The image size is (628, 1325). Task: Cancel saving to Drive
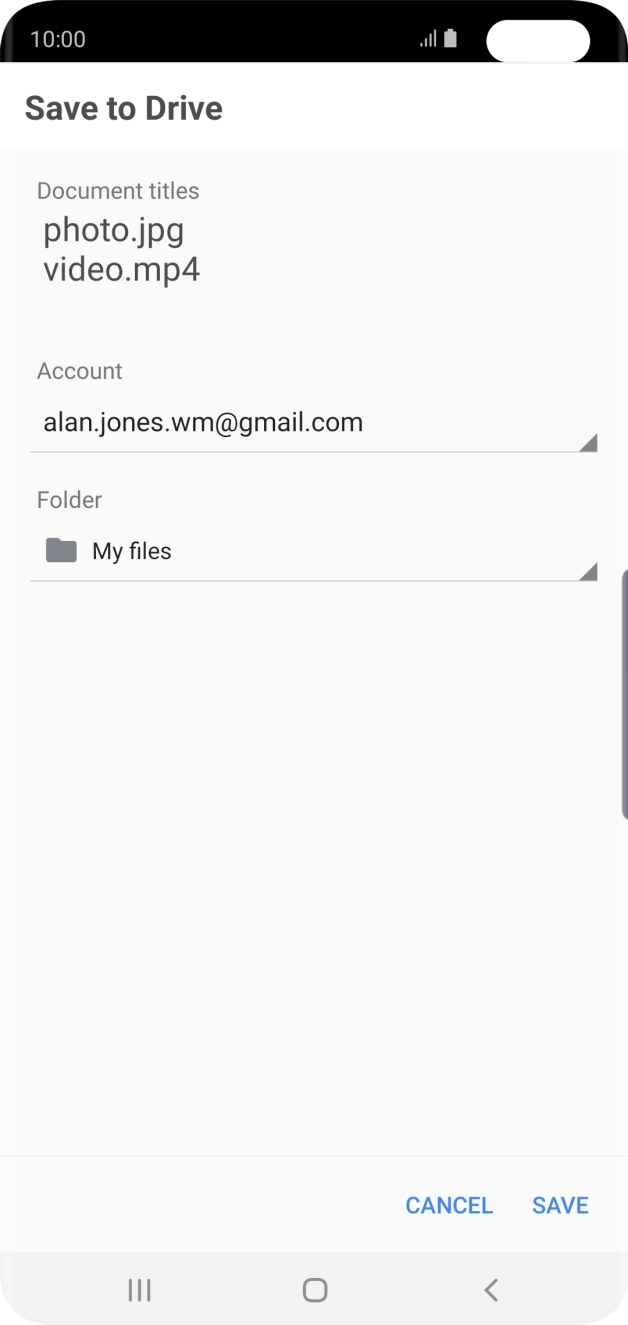point(449,1205)
